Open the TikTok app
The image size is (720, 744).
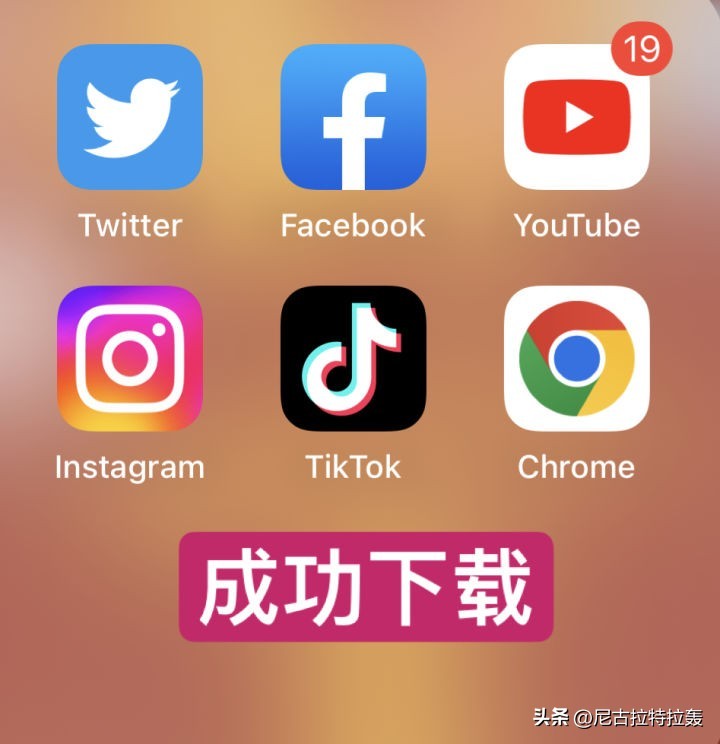(353, 358)
